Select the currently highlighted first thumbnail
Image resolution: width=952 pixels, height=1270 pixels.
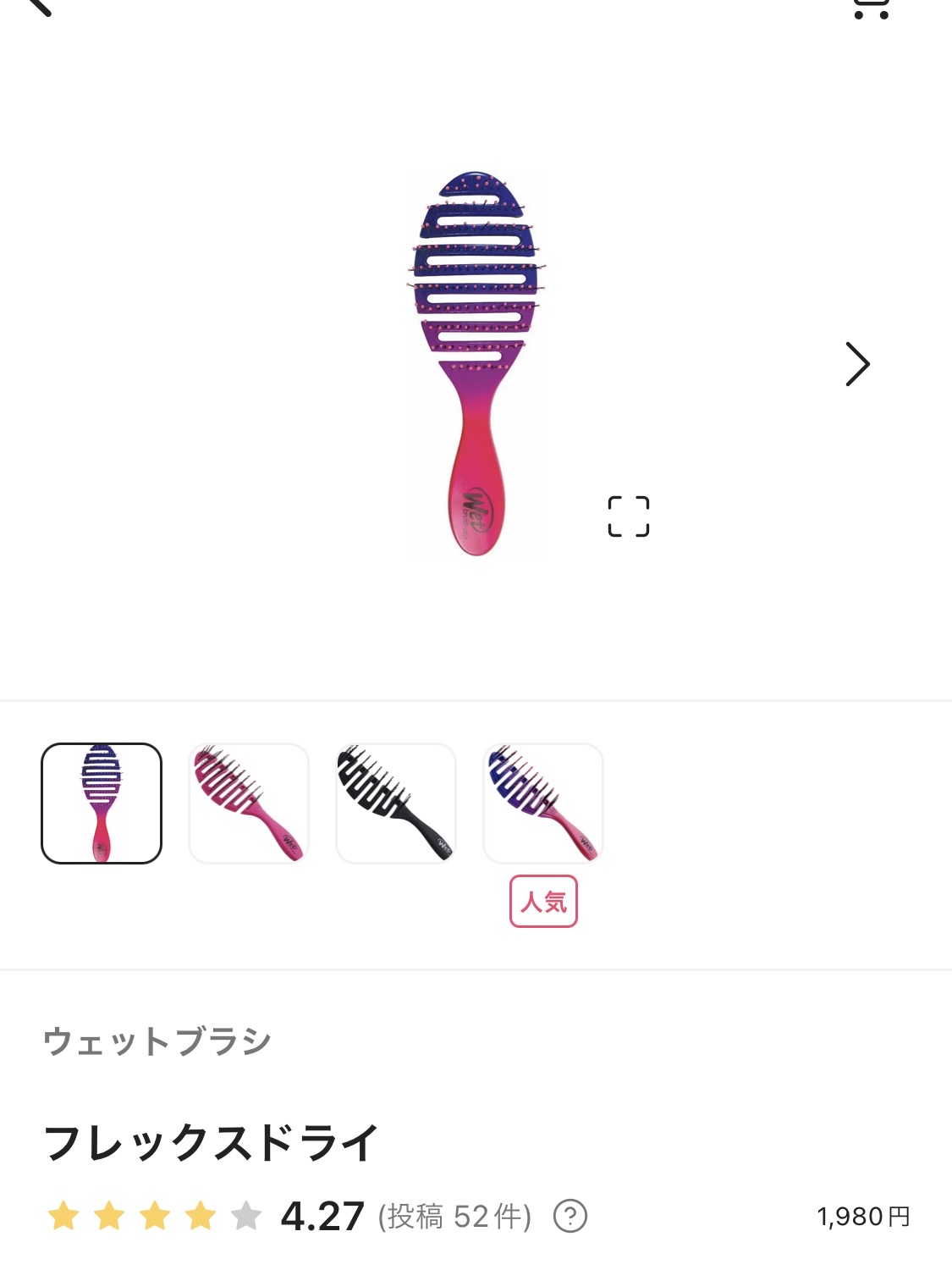102,803
